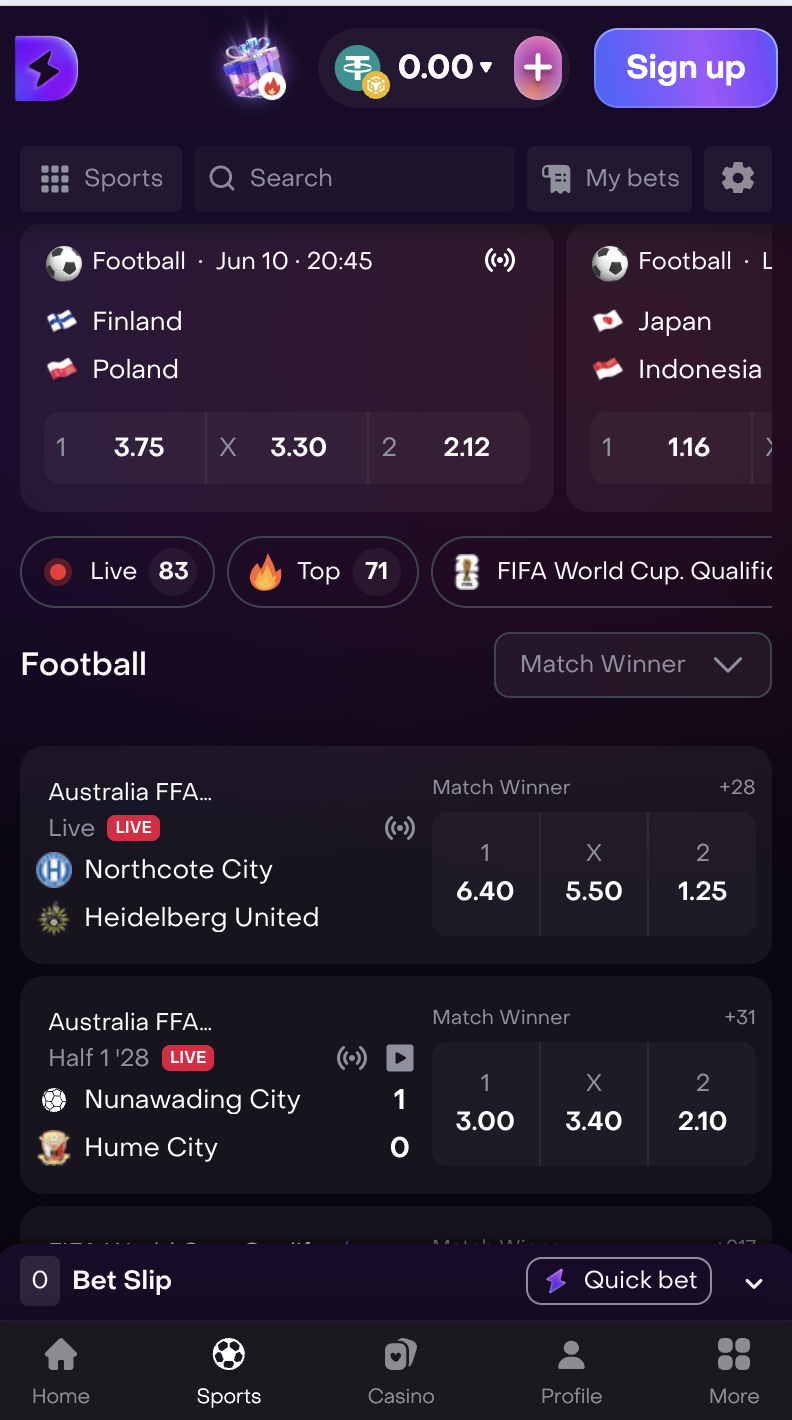Open the Sports menu button
This screenshot has height=1420, width=792.
coord(101,179)
